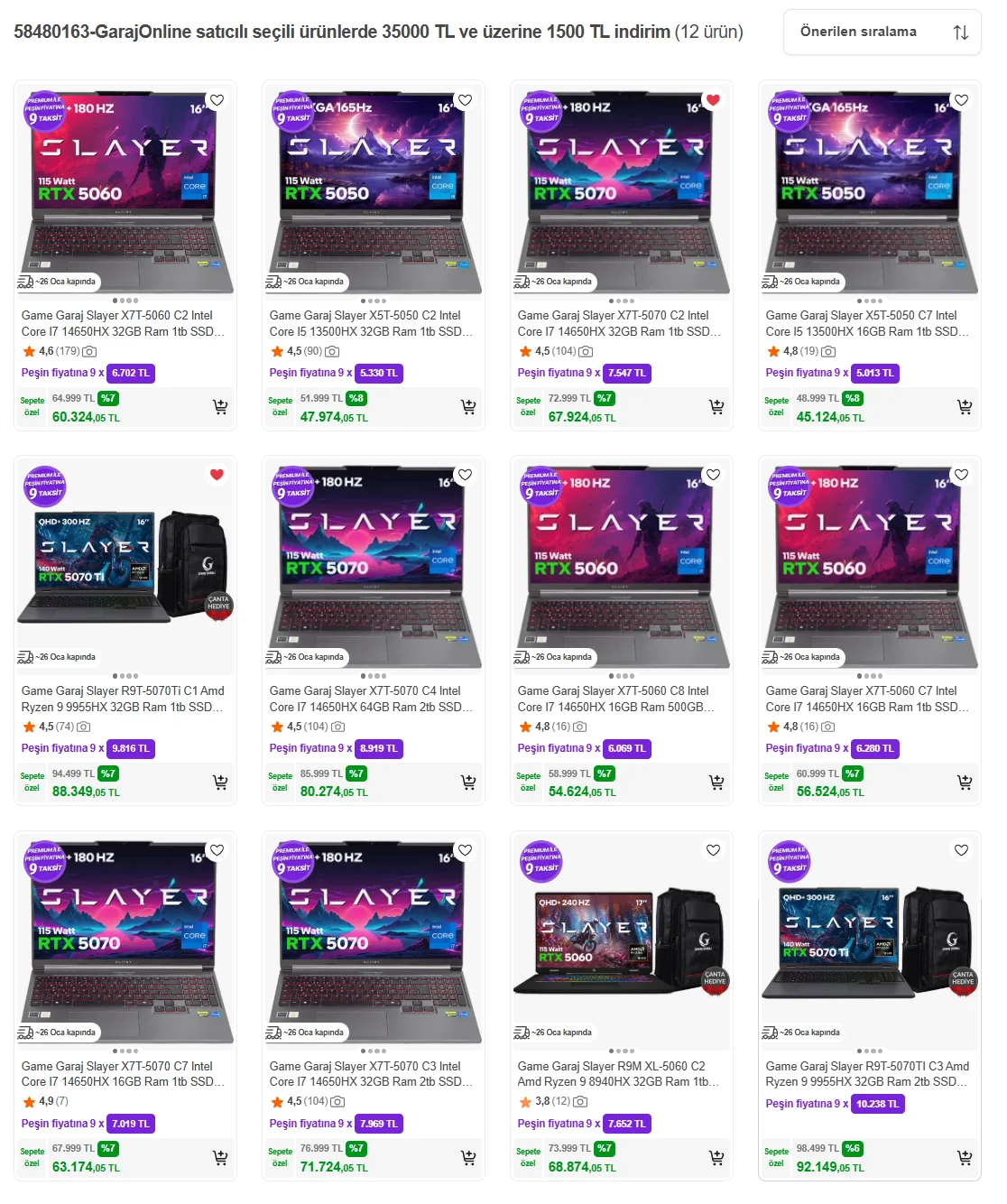Add Slayer X5T-5050 C2 to cart
Viewport: 1007px width, 1204px height.
click(468, 407)
